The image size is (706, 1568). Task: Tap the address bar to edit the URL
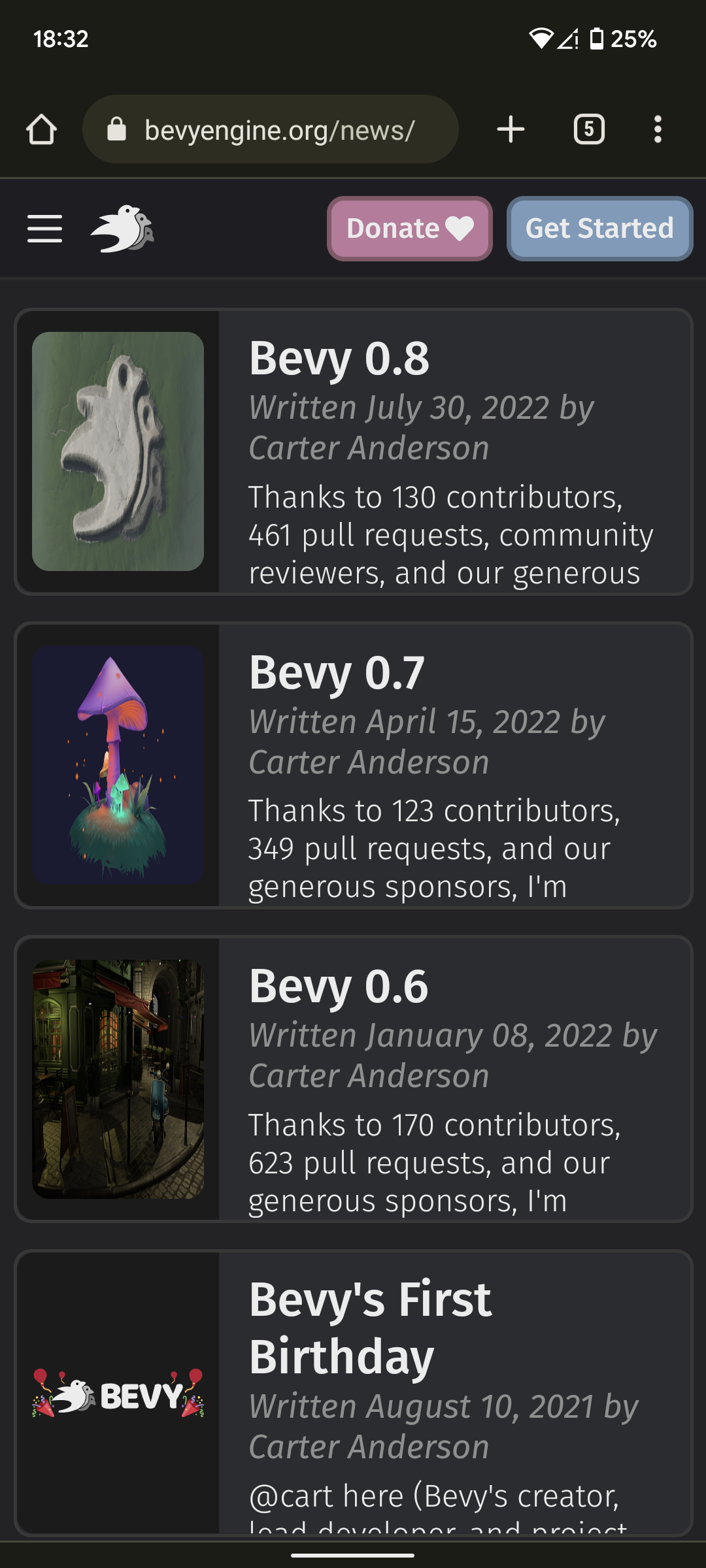pyautogui.click(x=281, y=129)
